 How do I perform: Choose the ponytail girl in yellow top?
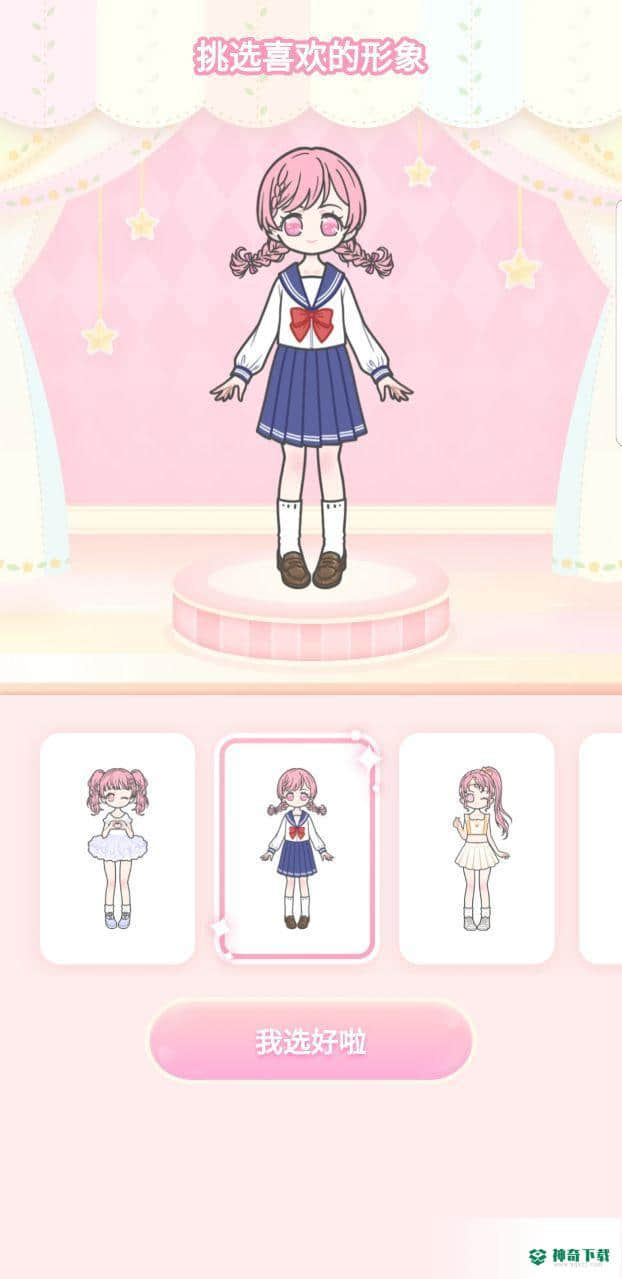pyautogui.click(x=476, y=848)
